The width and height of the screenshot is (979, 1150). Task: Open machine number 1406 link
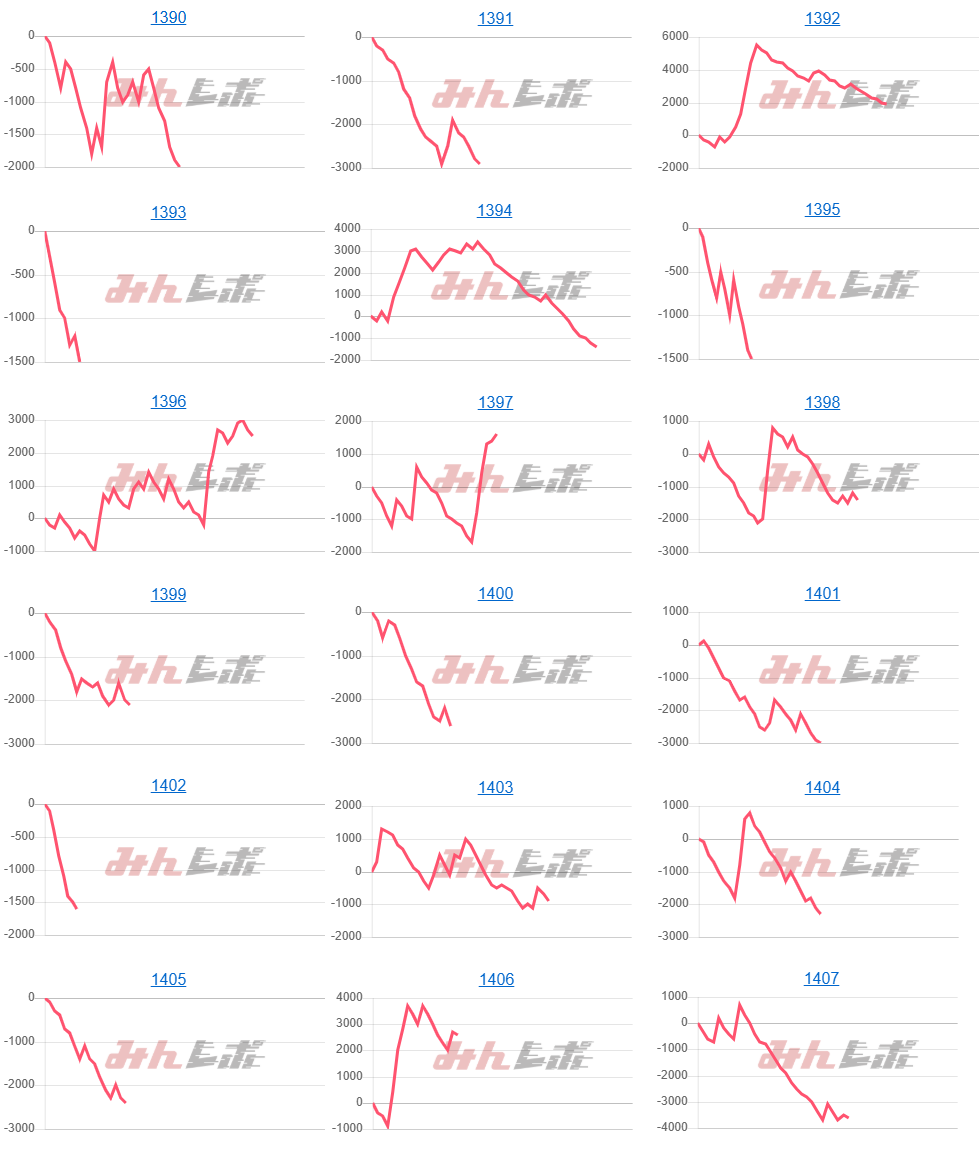coord(495,979)
